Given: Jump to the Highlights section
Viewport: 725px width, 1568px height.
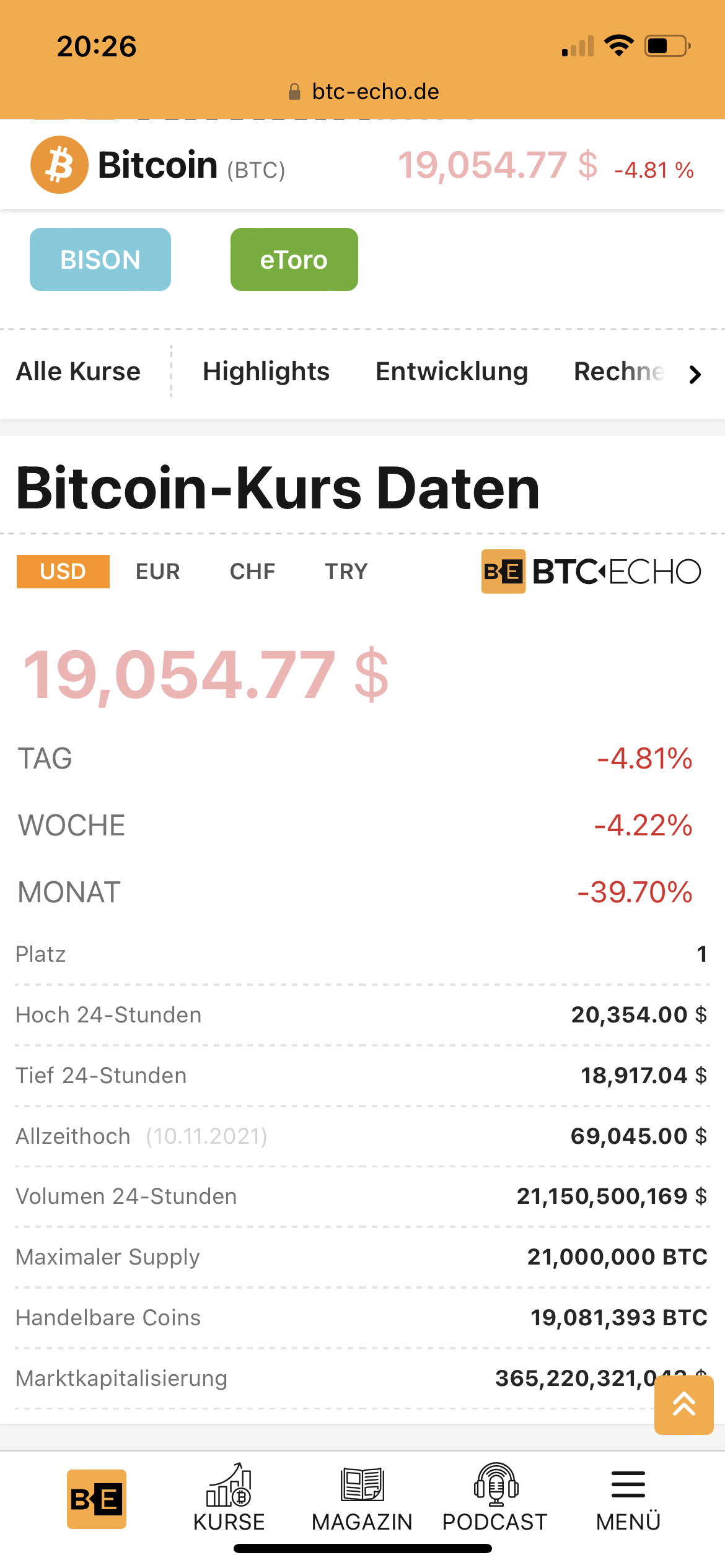Looking at the screenshot, I should pos(266,372).
